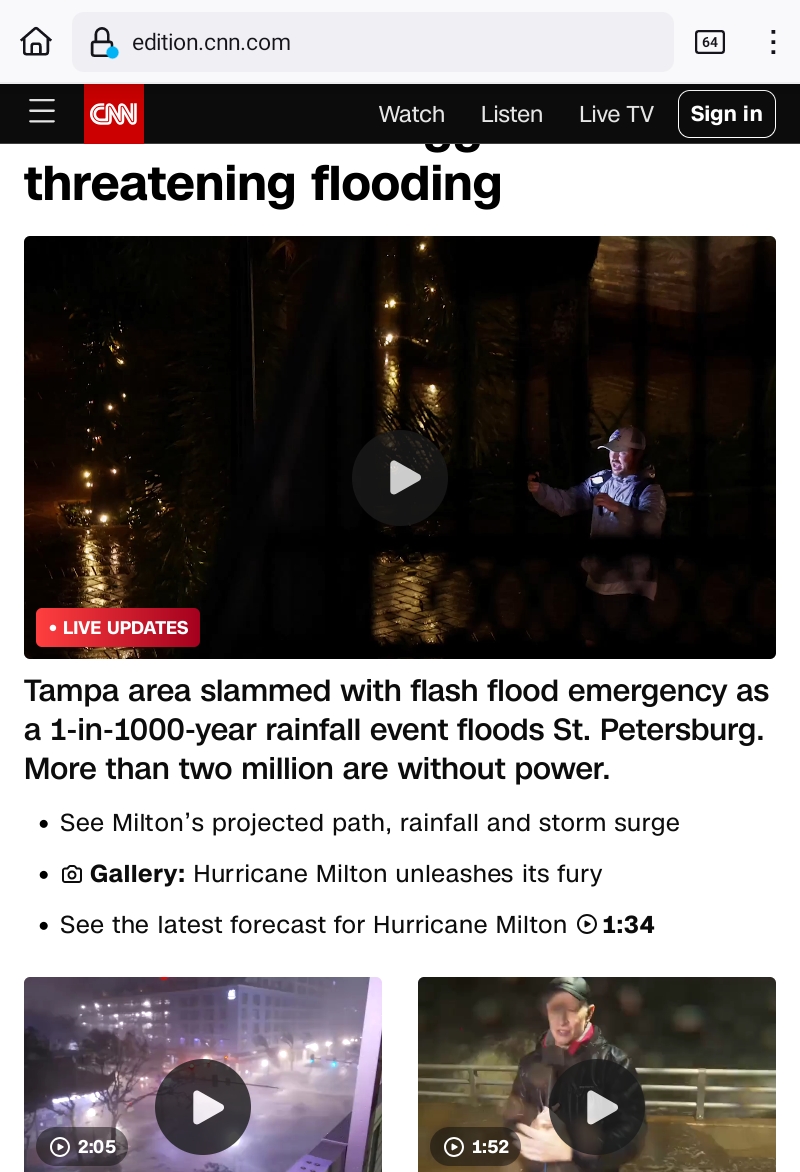
Task: Play the 1:52 reporter video
Action: tap(597, 1106)
